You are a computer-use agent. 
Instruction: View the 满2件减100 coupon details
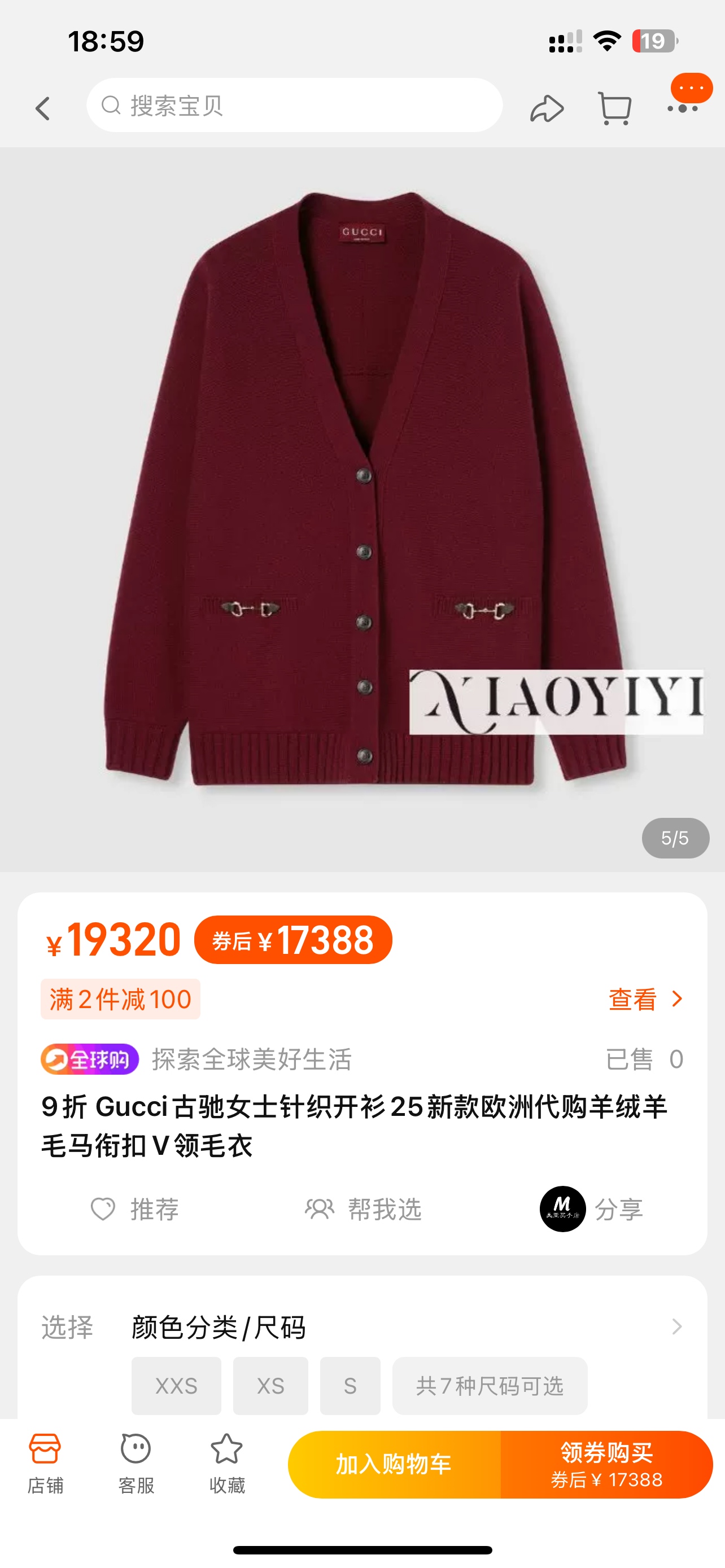645,999
